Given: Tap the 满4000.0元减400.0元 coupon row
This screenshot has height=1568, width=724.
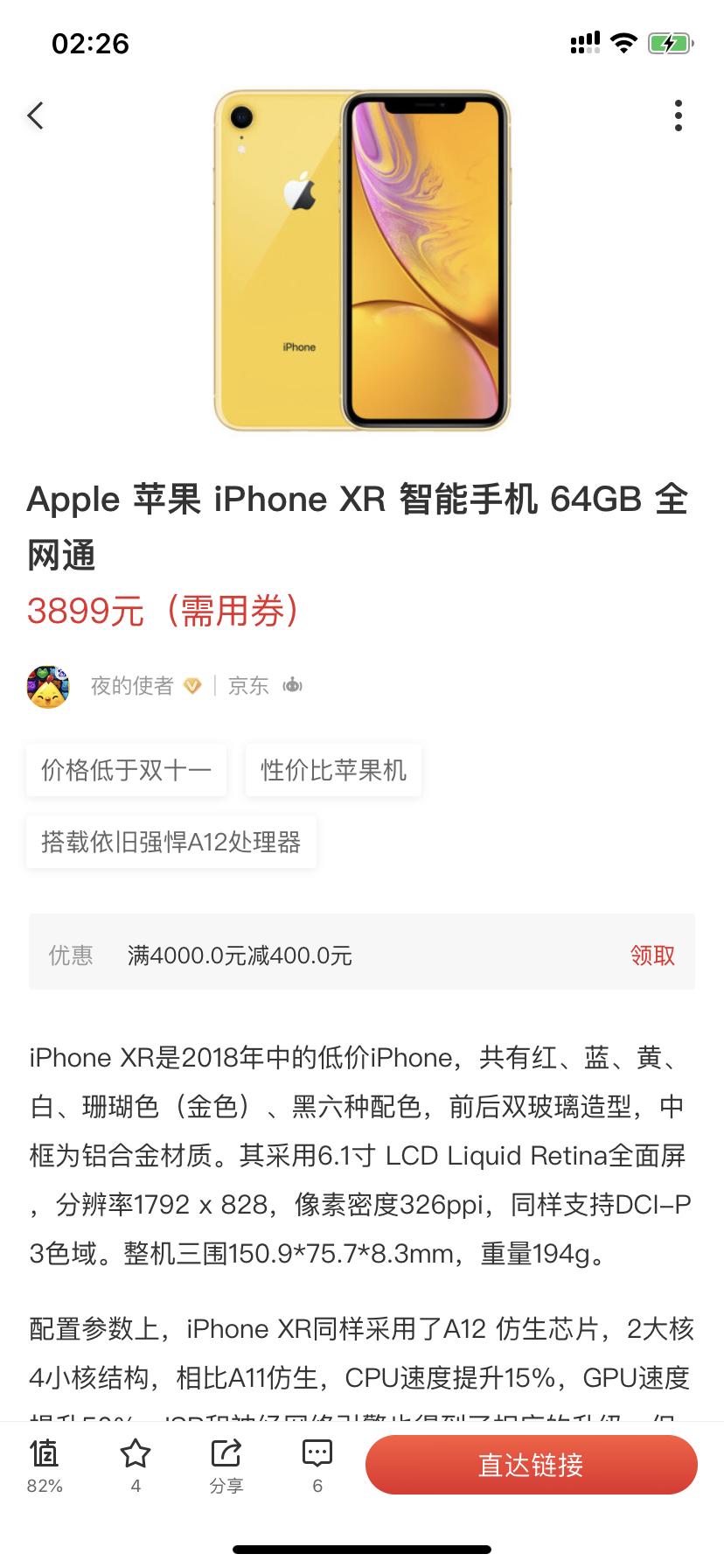Looking at the screenshot, I should coord(240,955).
